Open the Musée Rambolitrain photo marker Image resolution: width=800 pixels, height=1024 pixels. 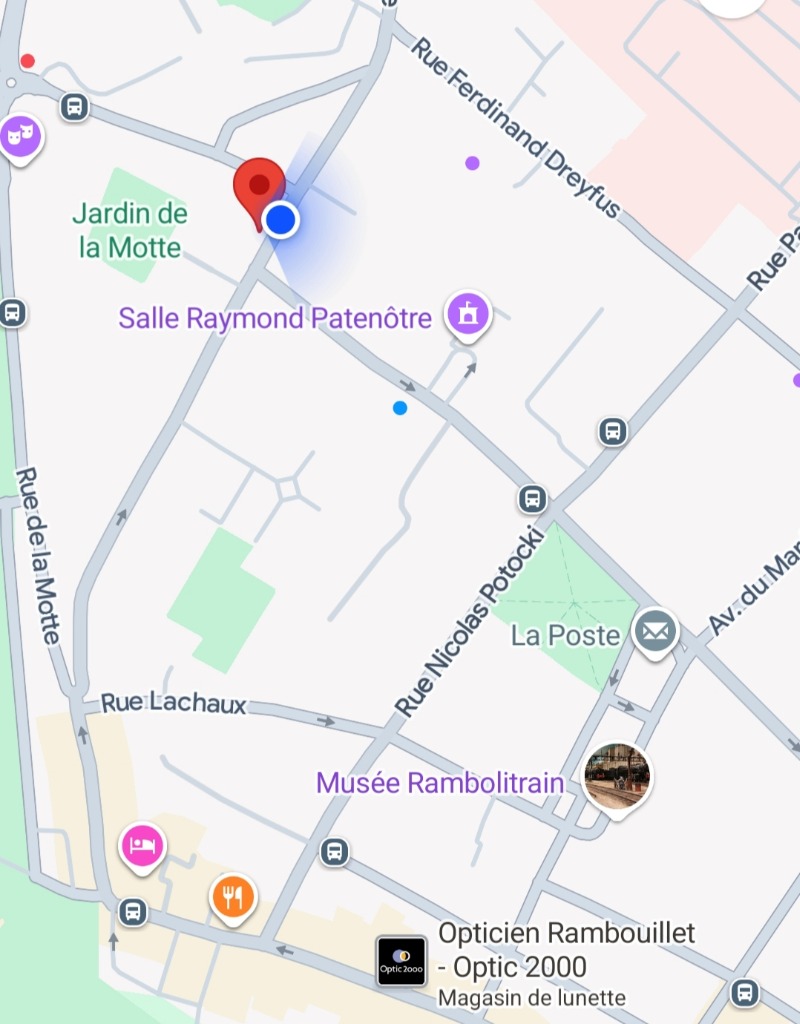(x=617, y=777)
